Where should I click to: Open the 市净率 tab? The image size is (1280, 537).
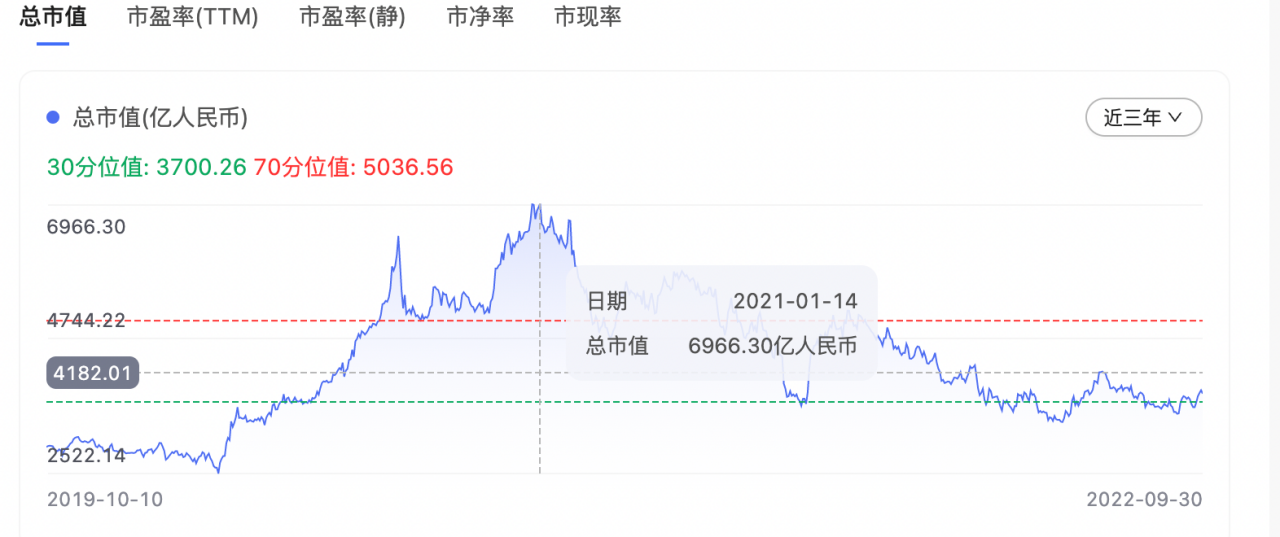point(480,17)
